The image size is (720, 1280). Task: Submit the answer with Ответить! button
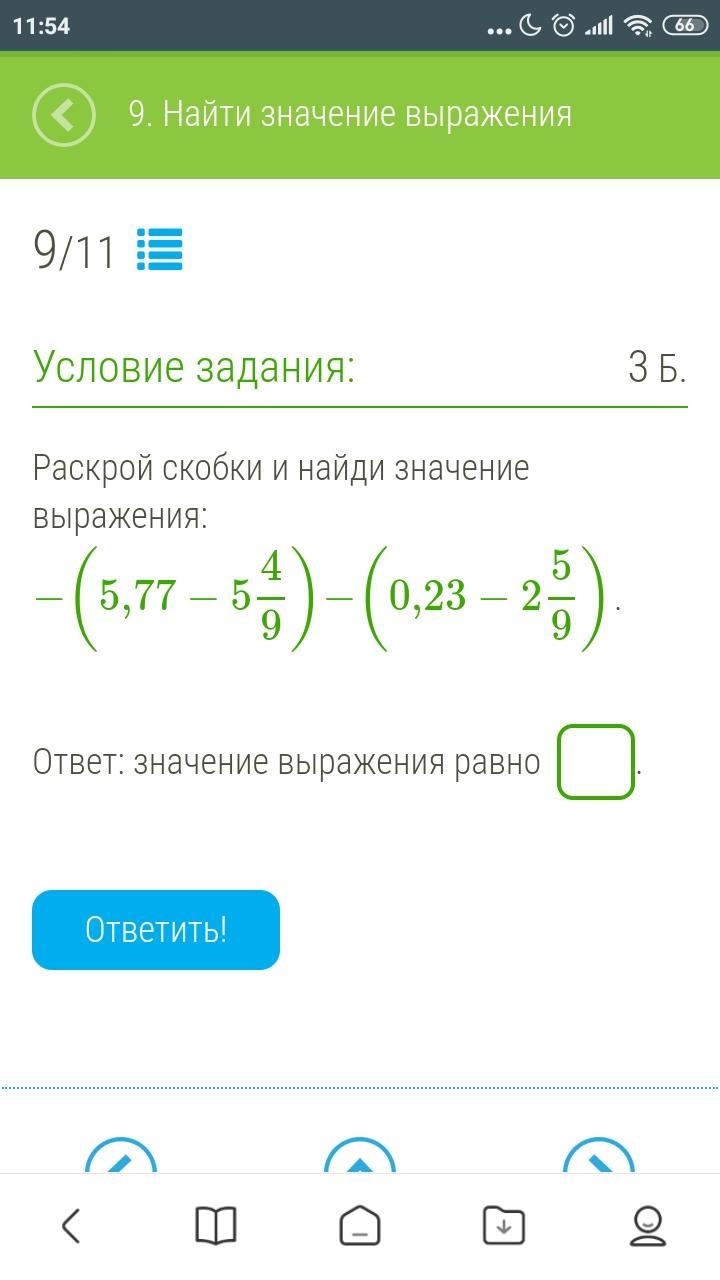pos(156,930)
